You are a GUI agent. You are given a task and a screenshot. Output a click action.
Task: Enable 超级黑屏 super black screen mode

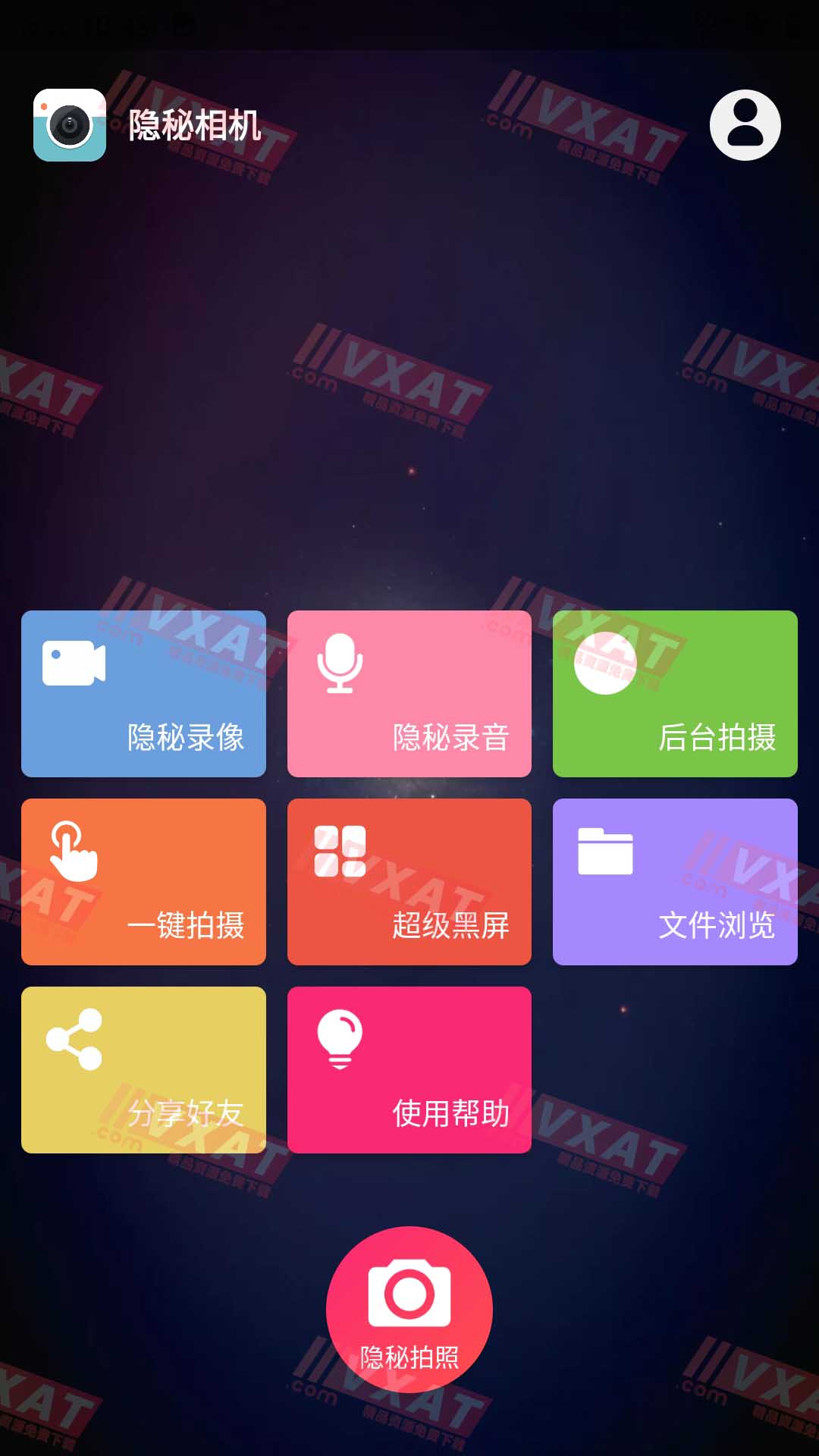point(409,882)
